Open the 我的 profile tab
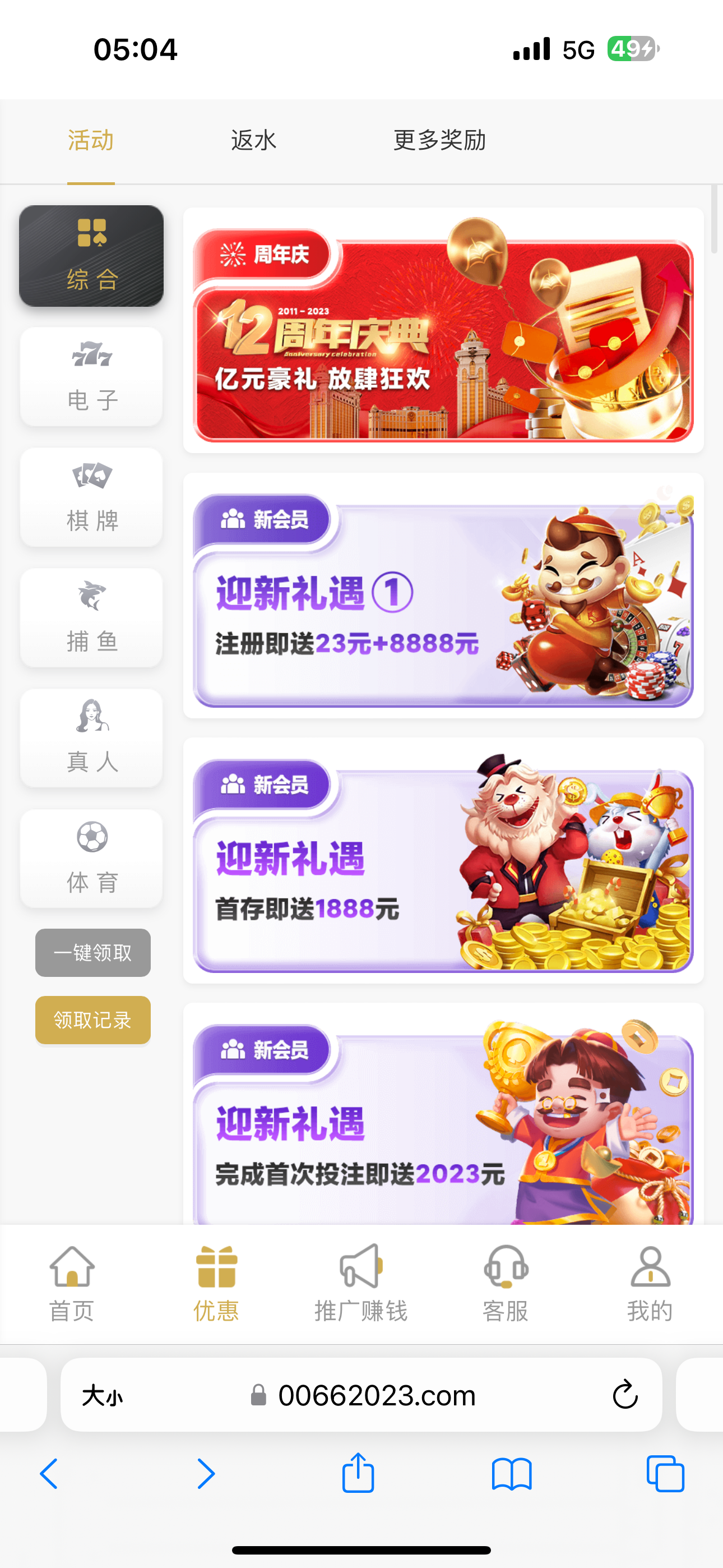723x1568 pixels. coord(650,1283)
